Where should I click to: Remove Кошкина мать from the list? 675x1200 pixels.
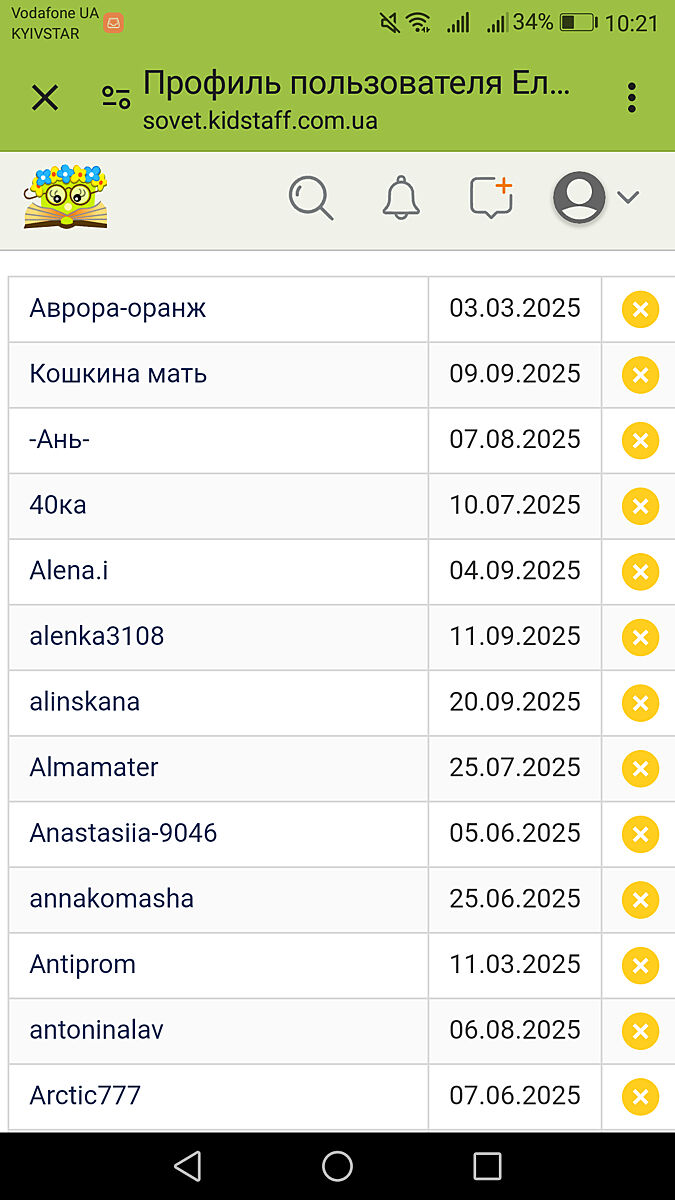tap(640, 375)
